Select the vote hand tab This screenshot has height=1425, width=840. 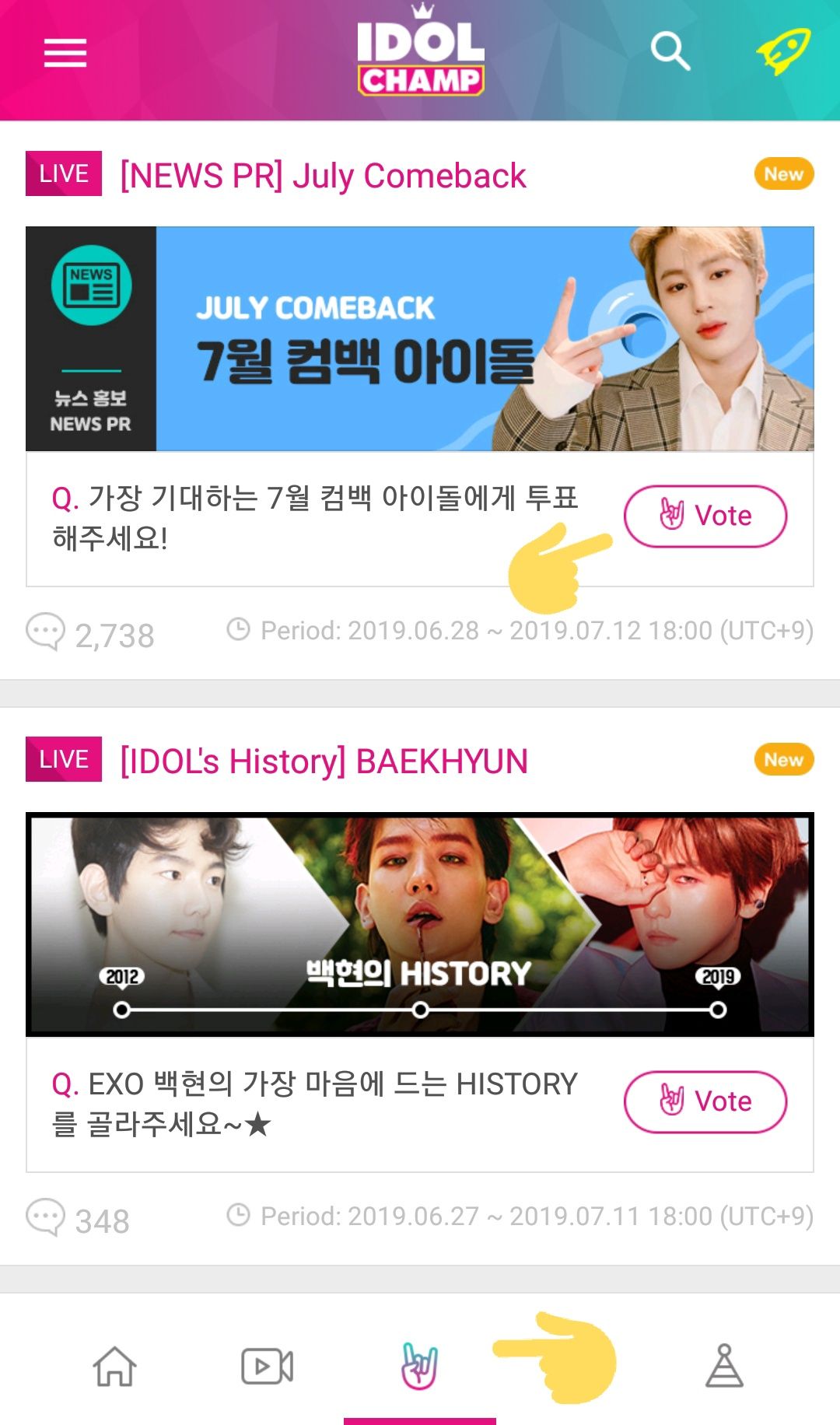point(420,1366)
